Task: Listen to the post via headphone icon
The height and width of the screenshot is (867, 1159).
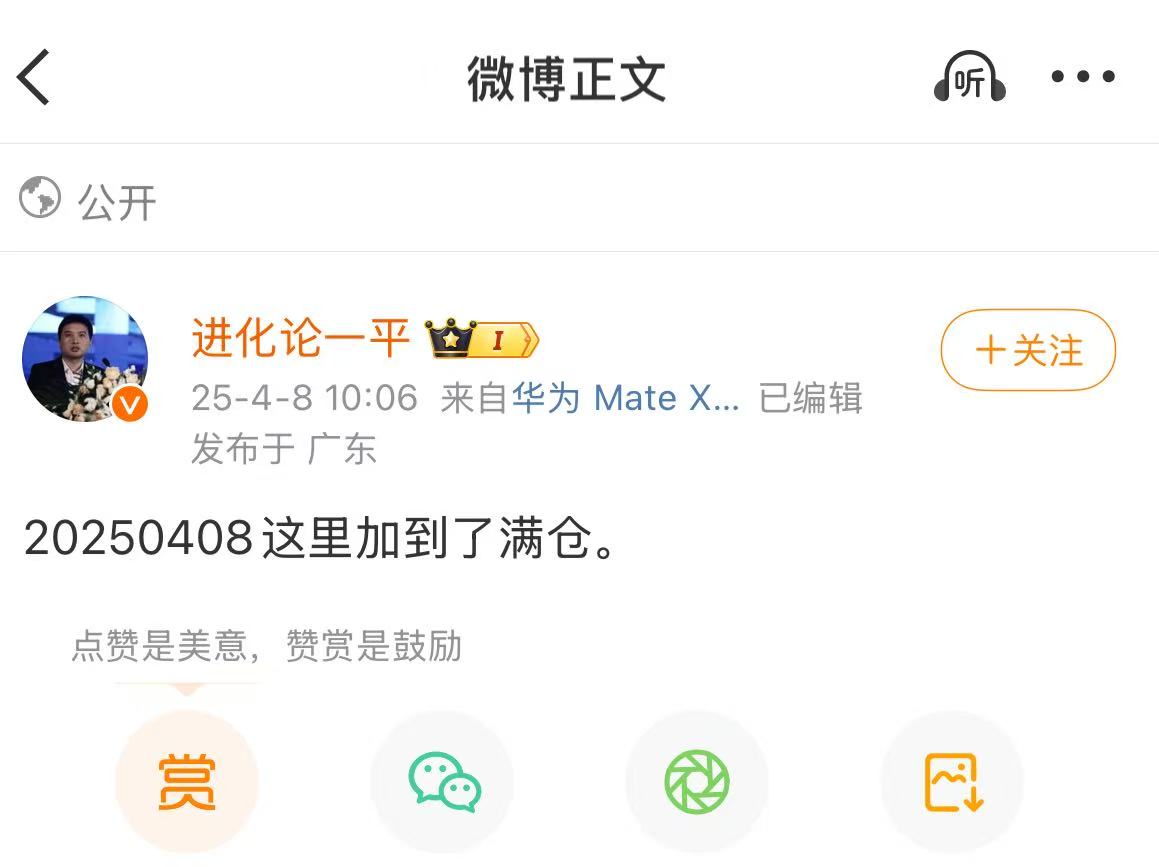Action: (x=969, y=78)
